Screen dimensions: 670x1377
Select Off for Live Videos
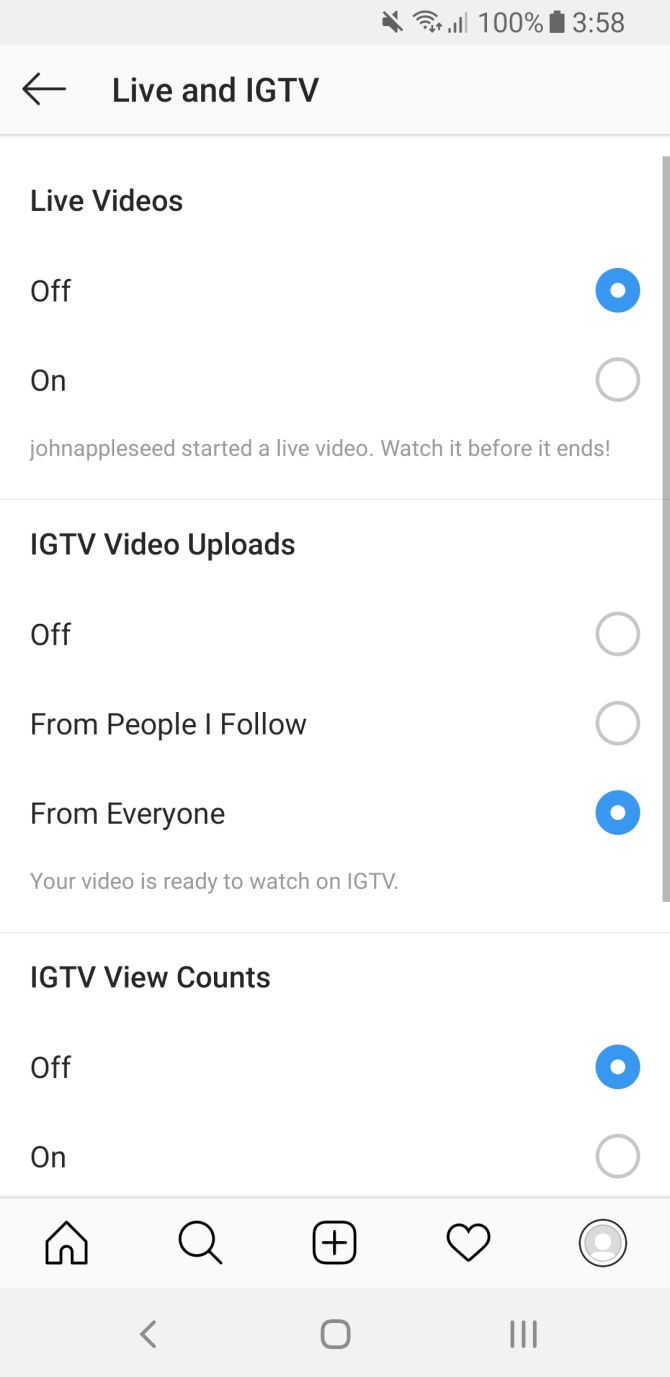pyautogui.click(x=617, y=291)
